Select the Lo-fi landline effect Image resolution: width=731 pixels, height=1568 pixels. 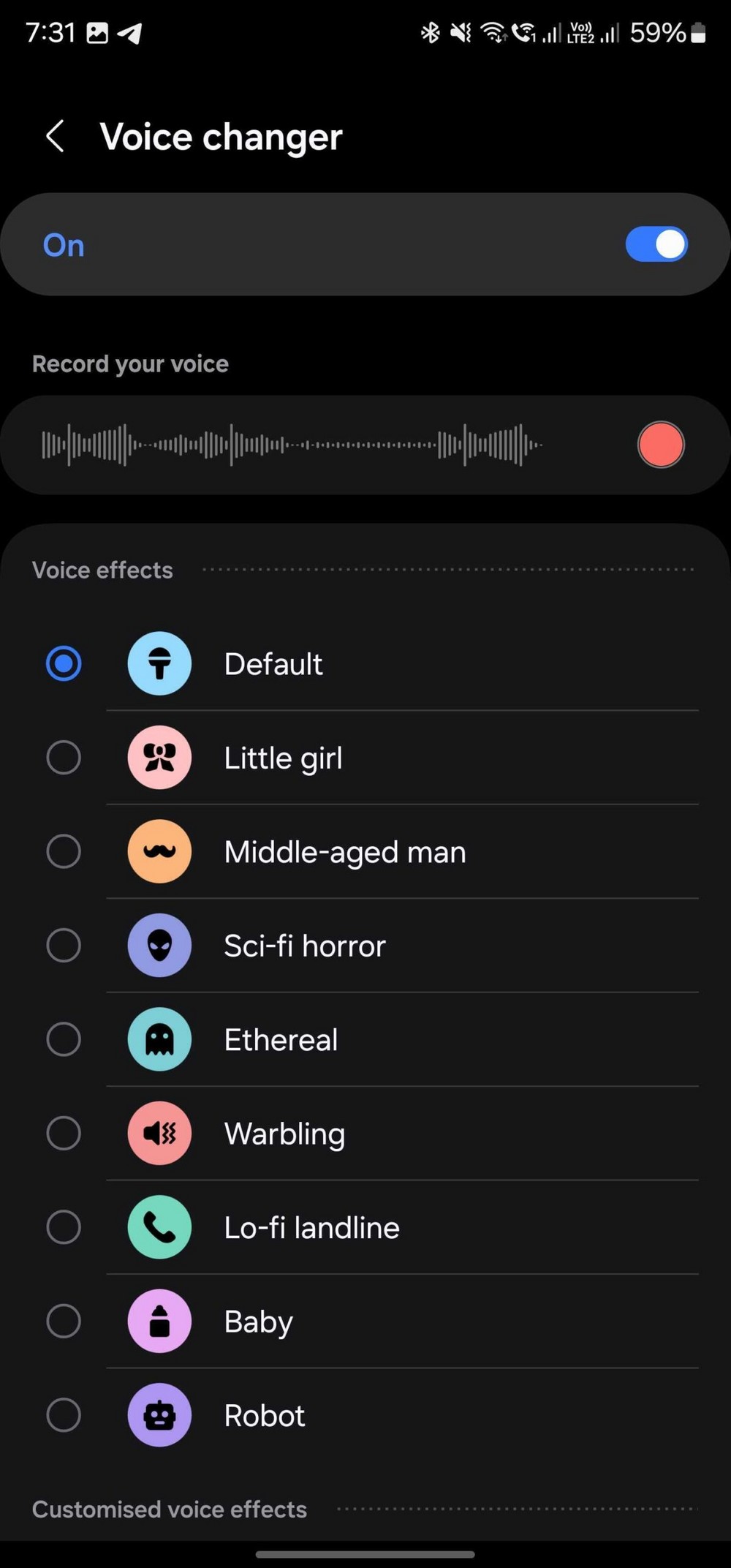pyautogui.click(x=64, y=1227)
